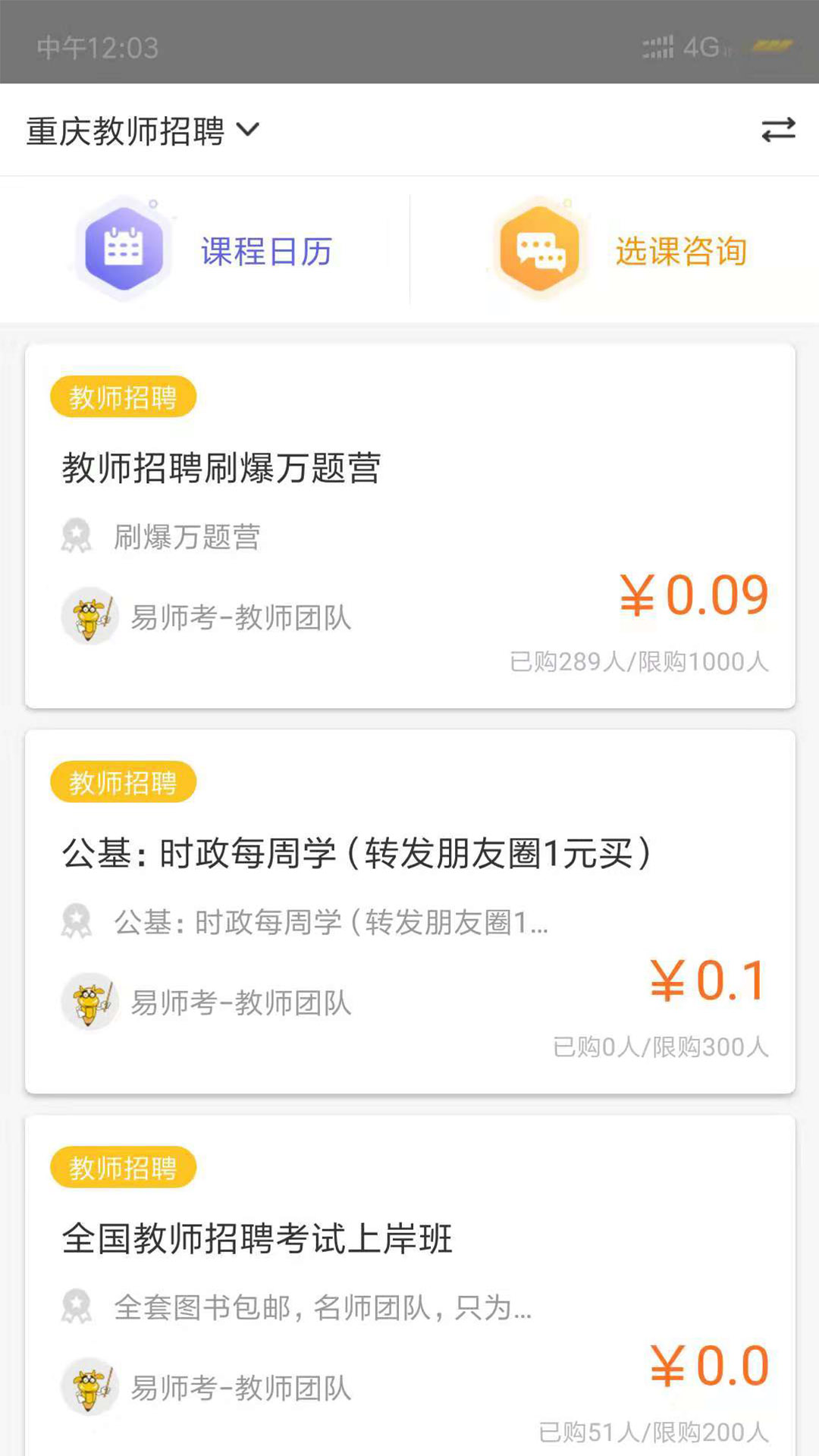Click the swap arrows icon top right
Viewport: 819px width, 1456px height.
[778, 130]
